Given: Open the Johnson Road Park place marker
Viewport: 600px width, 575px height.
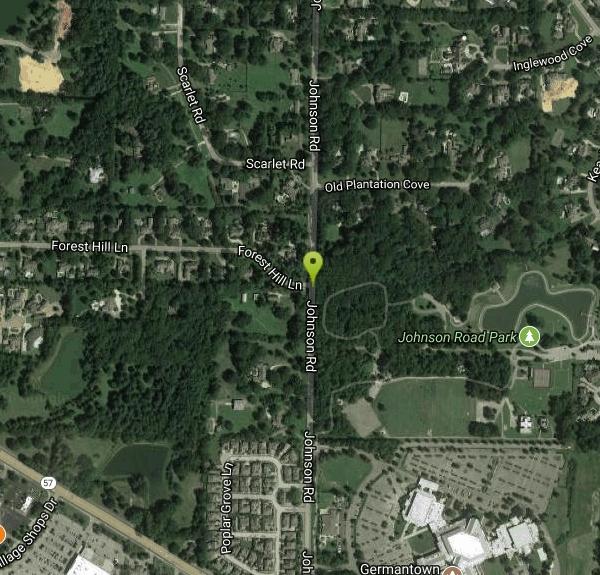Looking at the screenshot, I should 529,337.
